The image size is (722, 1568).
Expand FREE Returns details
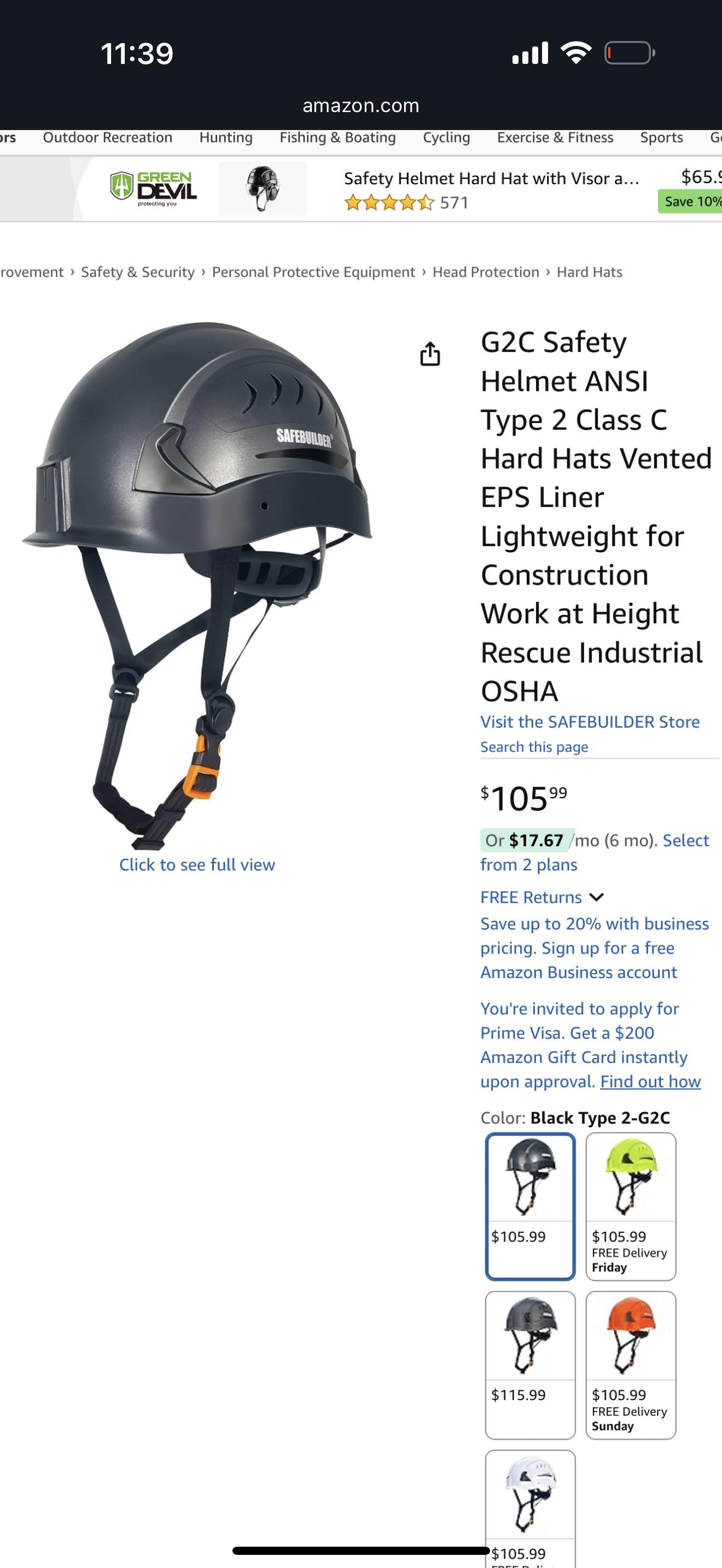[542, 897]
